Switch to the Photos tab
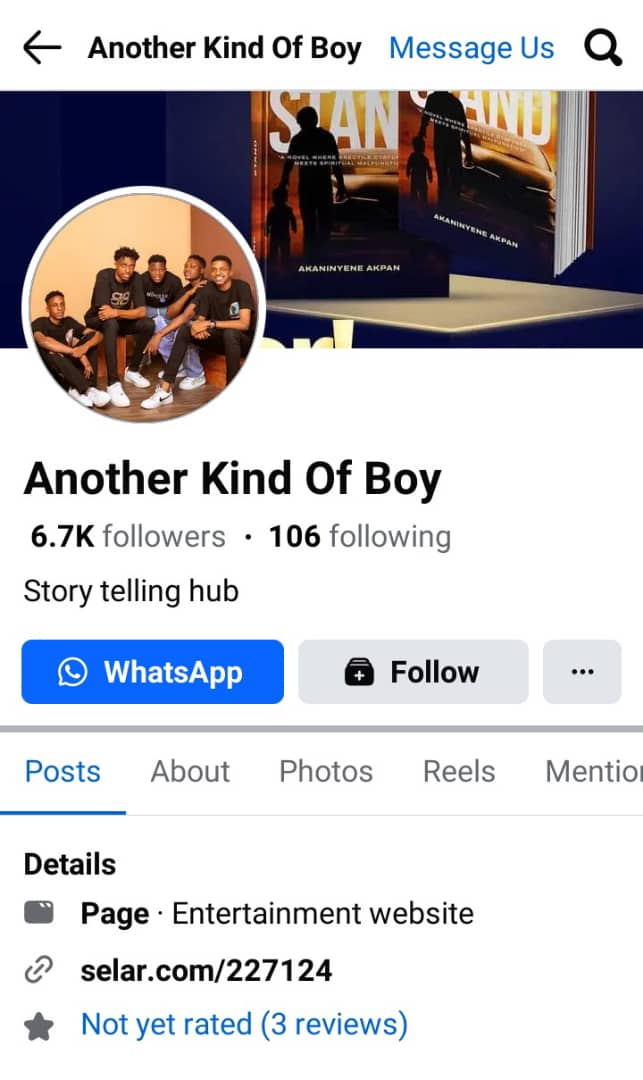643x1080 pixels. tap(326, 771)
